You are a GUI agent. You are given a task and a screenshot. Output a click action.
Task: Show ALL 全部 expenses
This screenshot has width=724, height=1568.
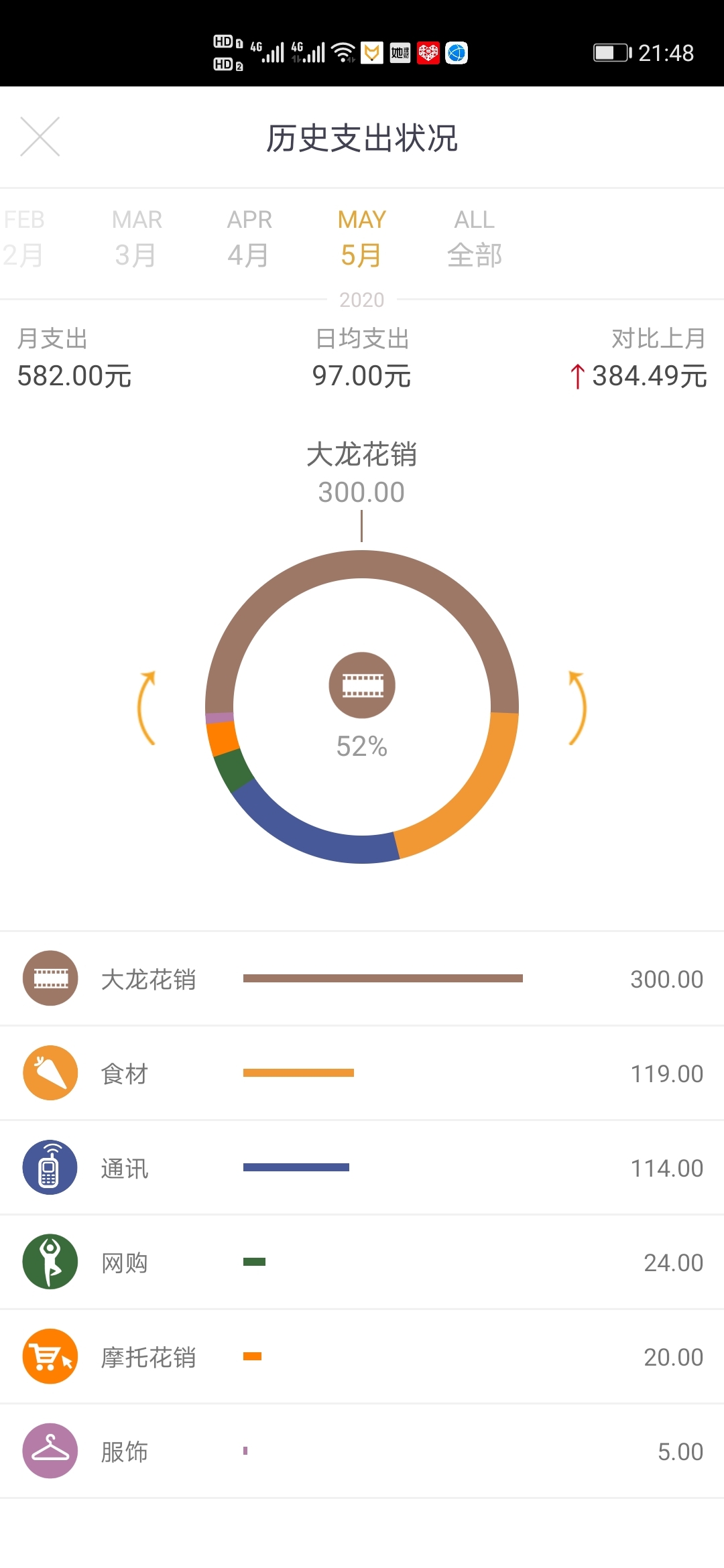pyautogui.click(x=475, y=238)
